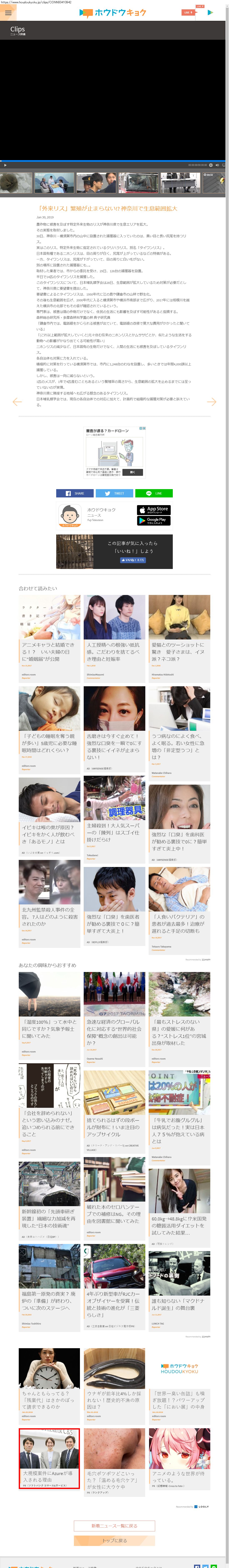This screenshot has width=229, height=1568.
Task: Open video player settings gear
Action: pyautogui.click(x=211, y=164)
